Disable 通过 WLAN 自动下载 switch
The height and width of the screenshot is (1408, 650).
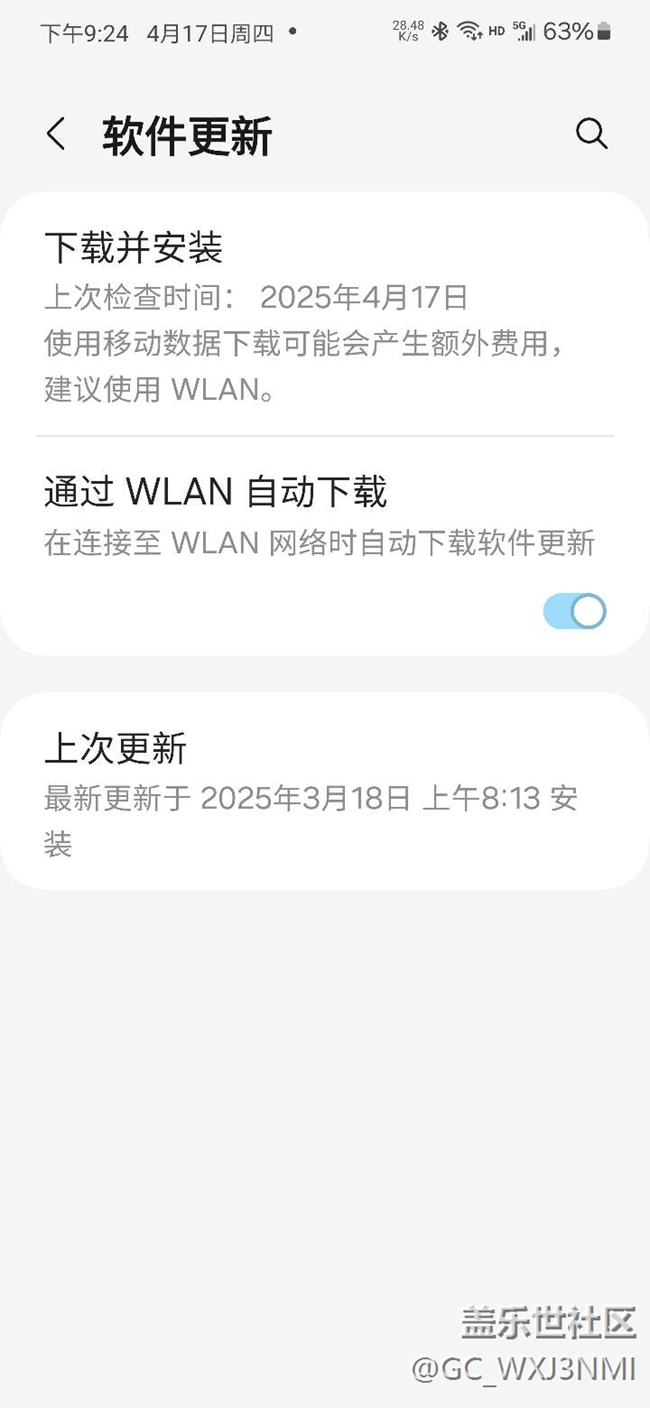575,611
